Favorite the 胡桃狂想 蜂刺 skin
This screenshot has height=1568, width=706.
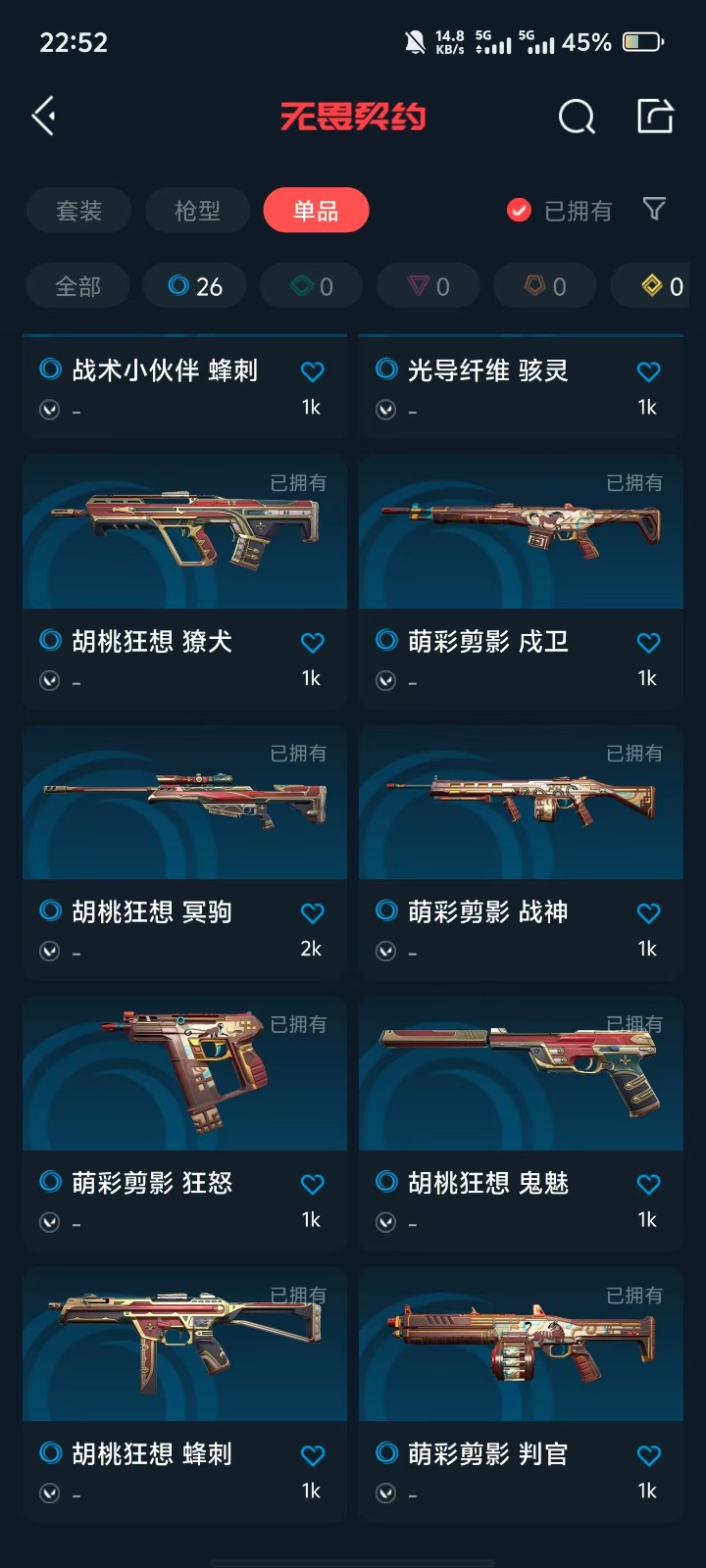coord(312,1455)
